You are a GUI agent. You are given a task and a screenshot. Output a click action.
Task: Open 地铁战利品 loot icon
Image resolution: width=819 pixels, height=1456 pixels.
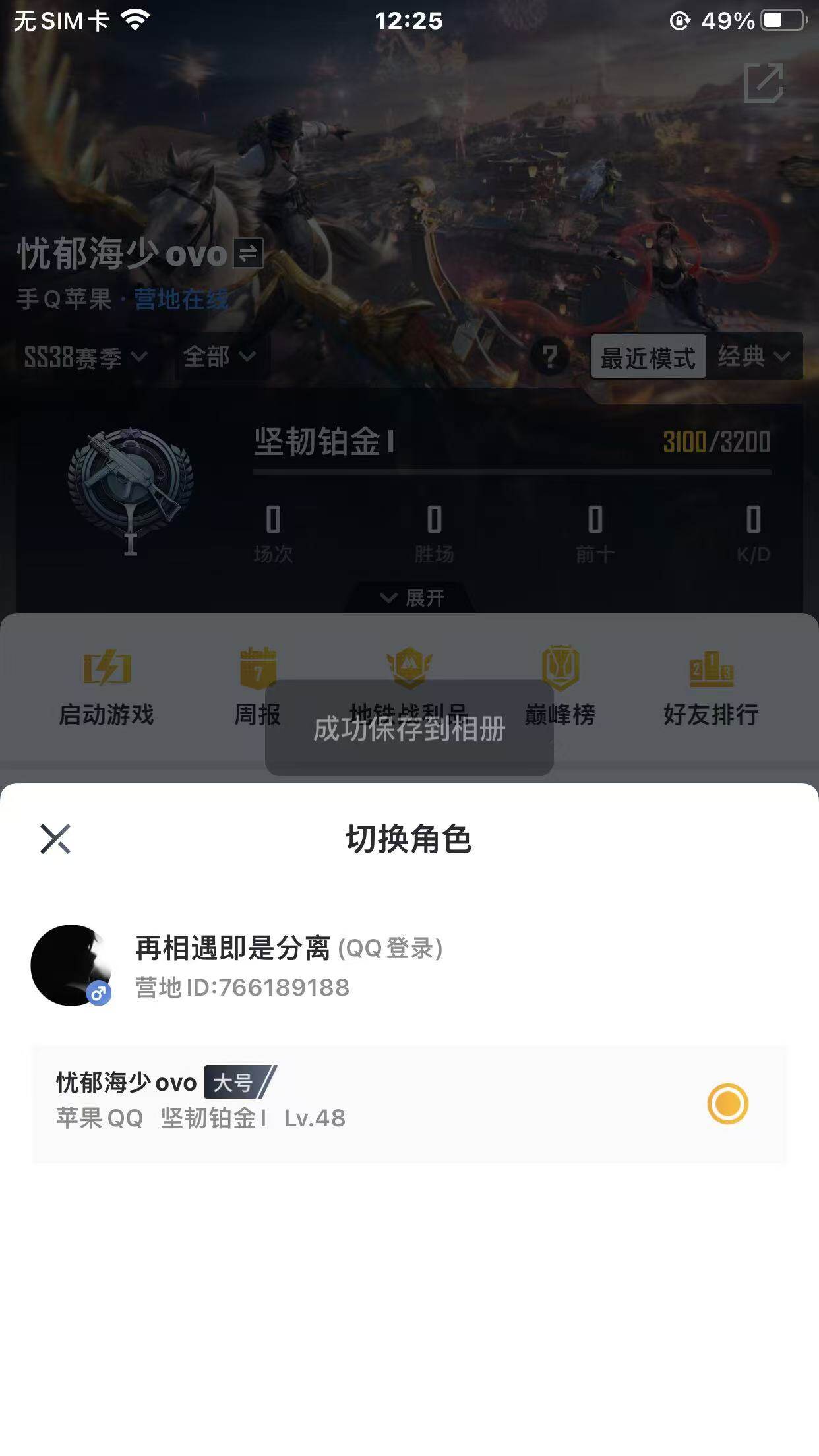(409, 679)
